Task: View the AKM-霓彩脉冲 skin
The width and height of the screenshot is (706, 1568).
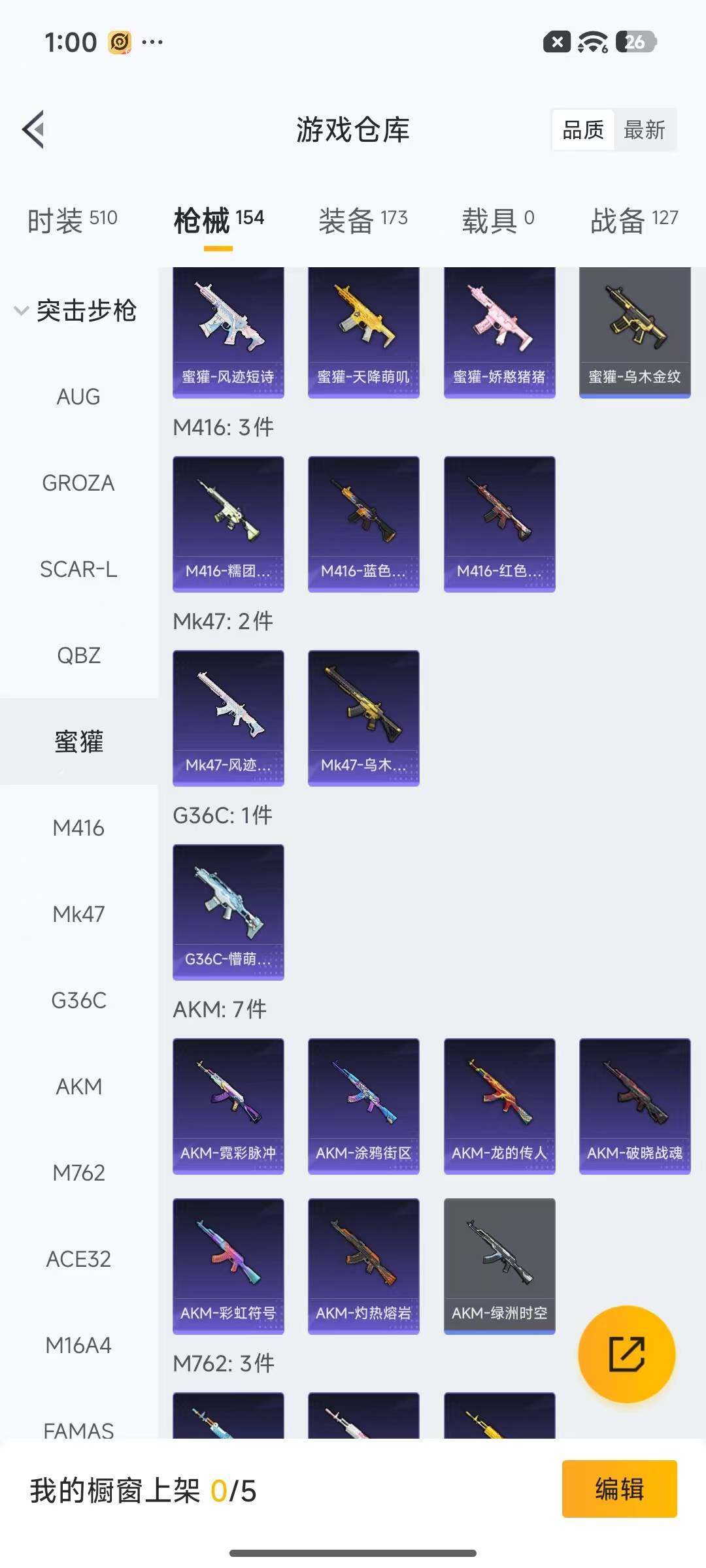Action: (x=228, y=1105)
